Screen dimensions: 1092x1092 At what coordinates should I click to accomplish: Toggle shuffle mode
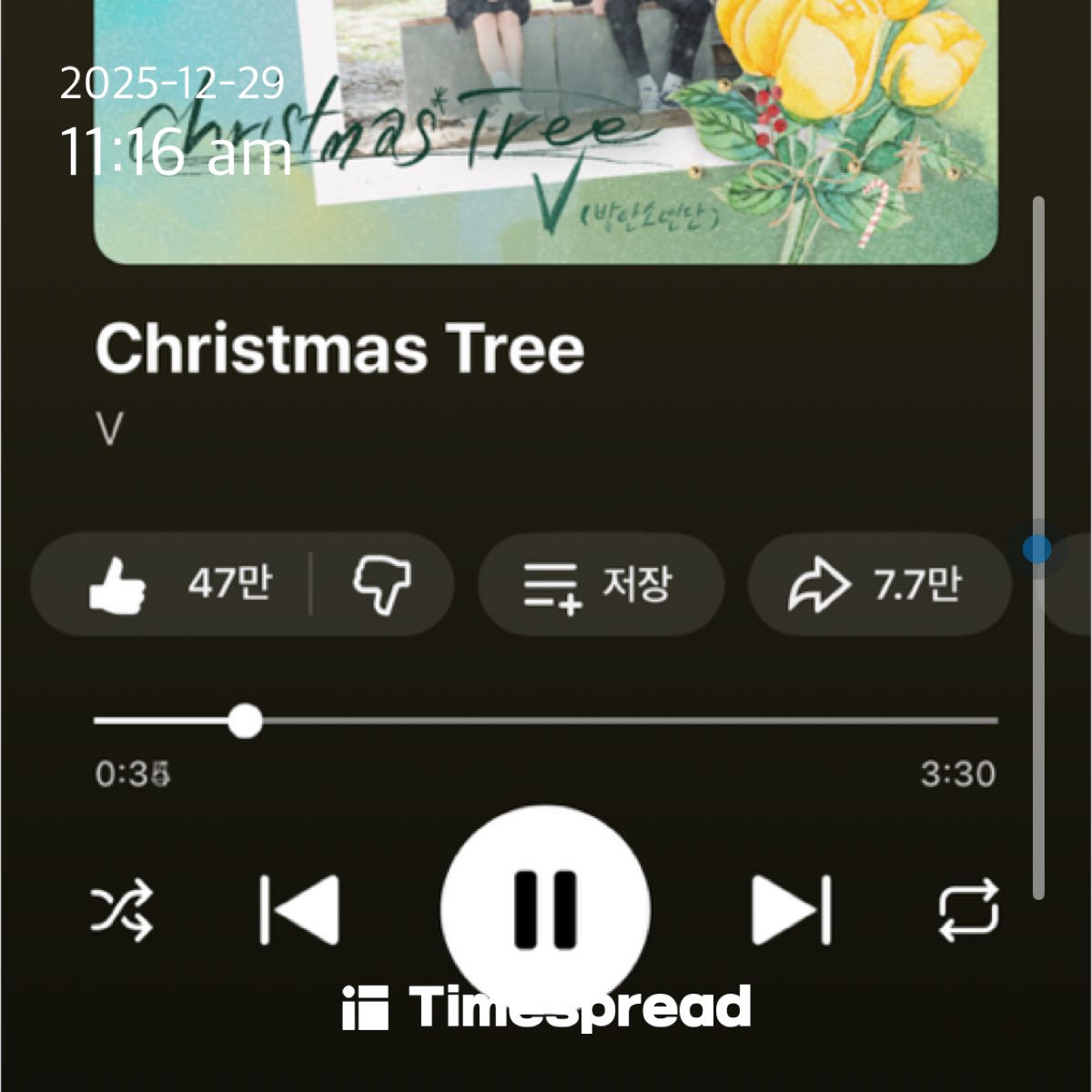[122, 910]
